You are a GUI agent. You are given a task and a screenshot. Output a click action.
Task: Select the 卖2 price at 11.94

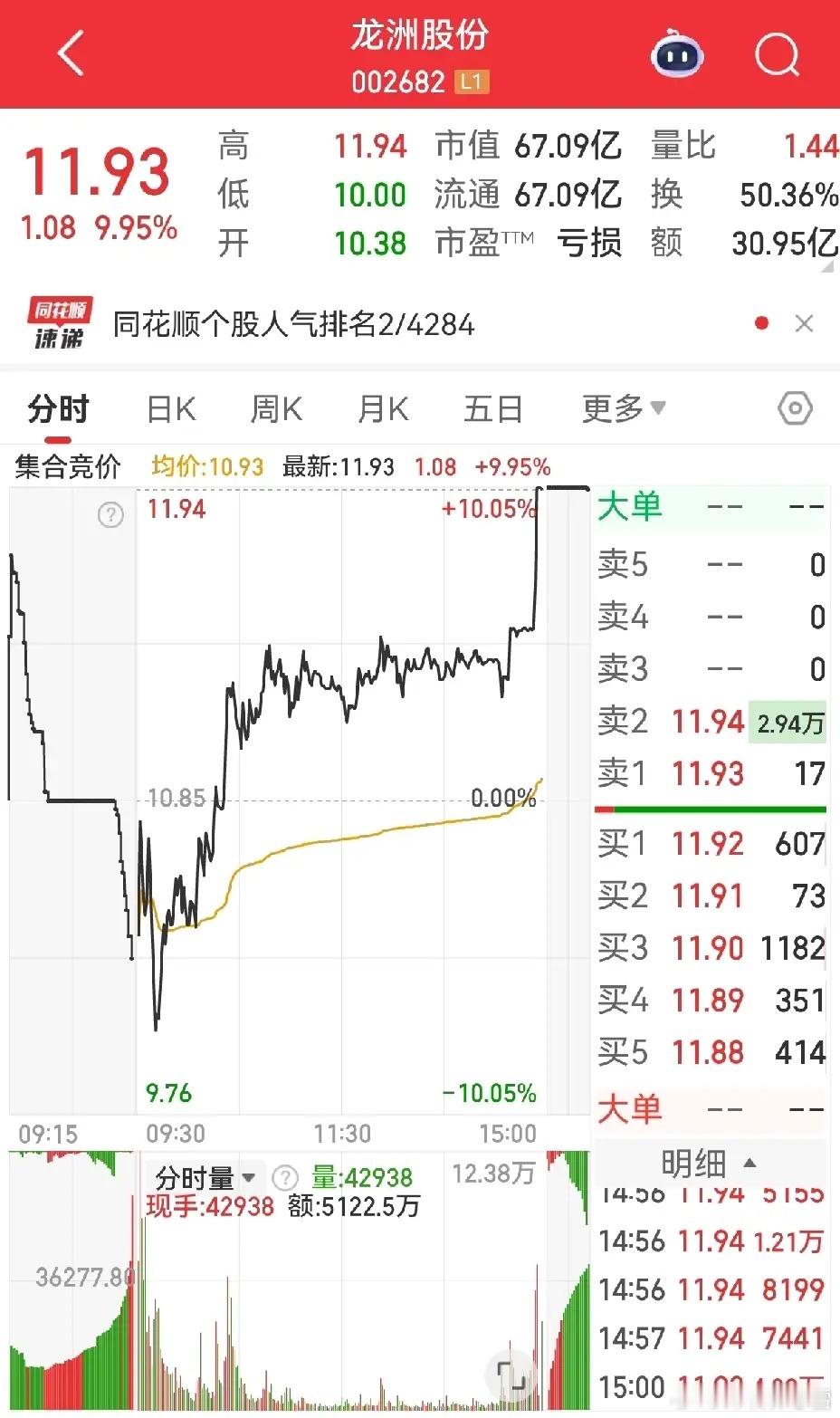pyautogui.click(x=710, y=722)
